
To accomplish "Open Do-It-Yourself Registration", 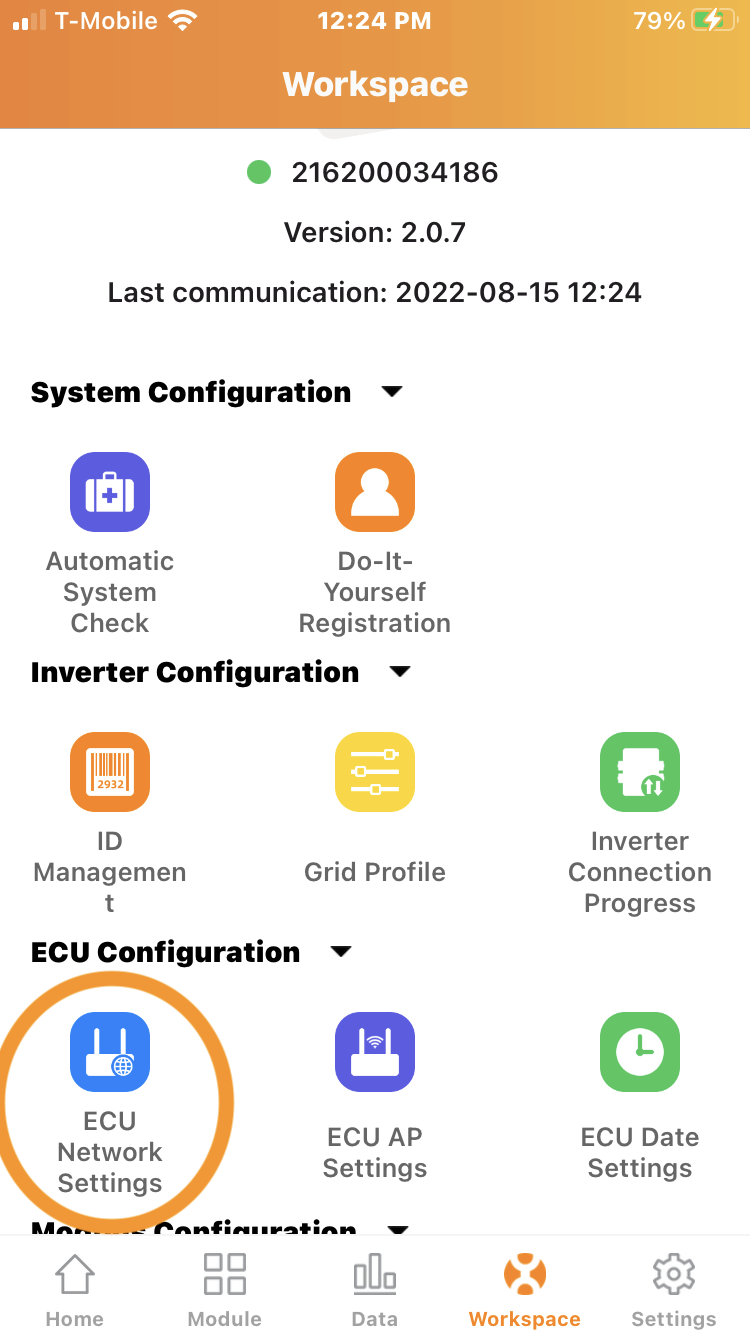I will pos(375,492).
